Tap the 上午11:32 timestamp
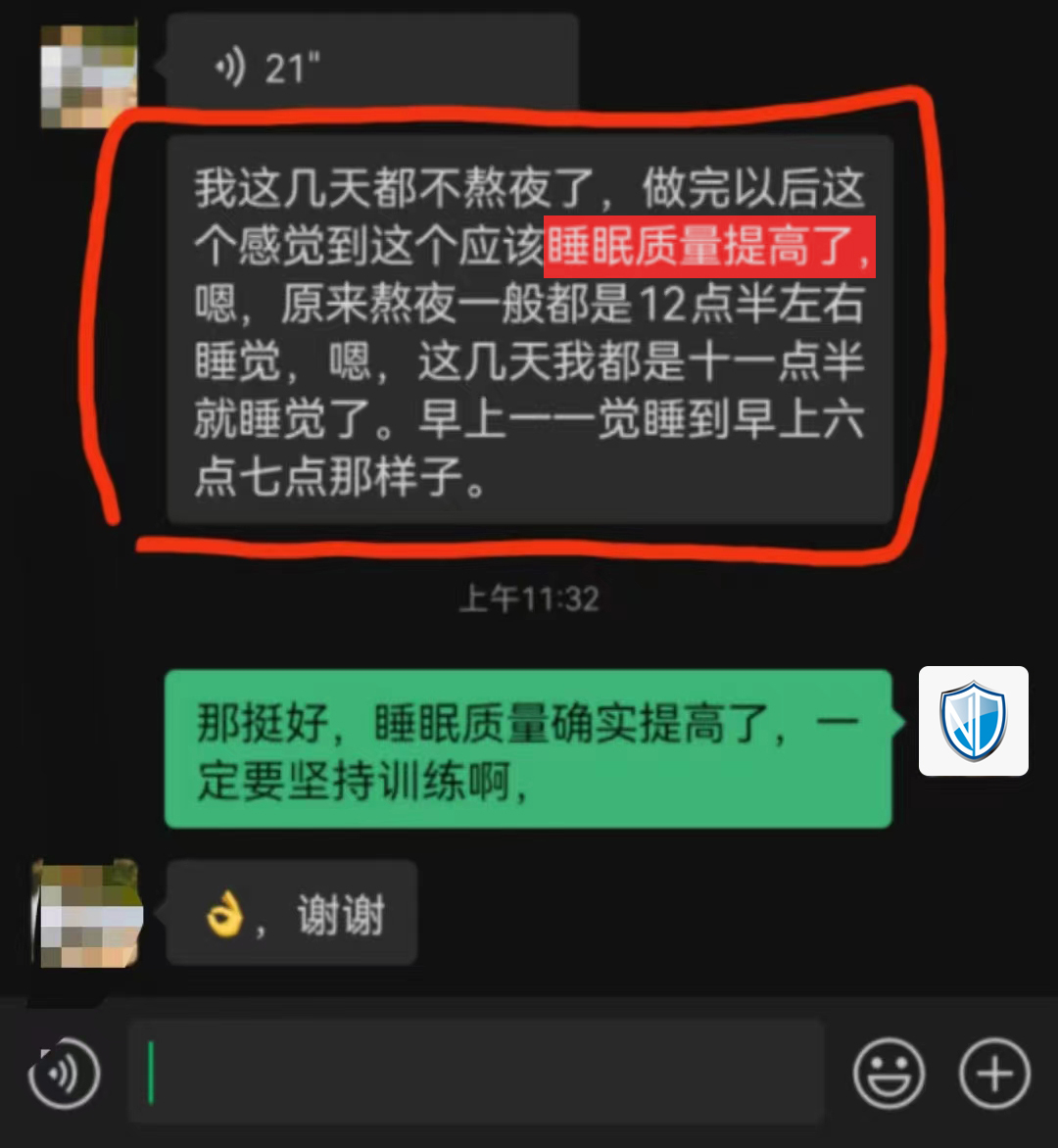The image size is (1058, 1148). (529, 599)
